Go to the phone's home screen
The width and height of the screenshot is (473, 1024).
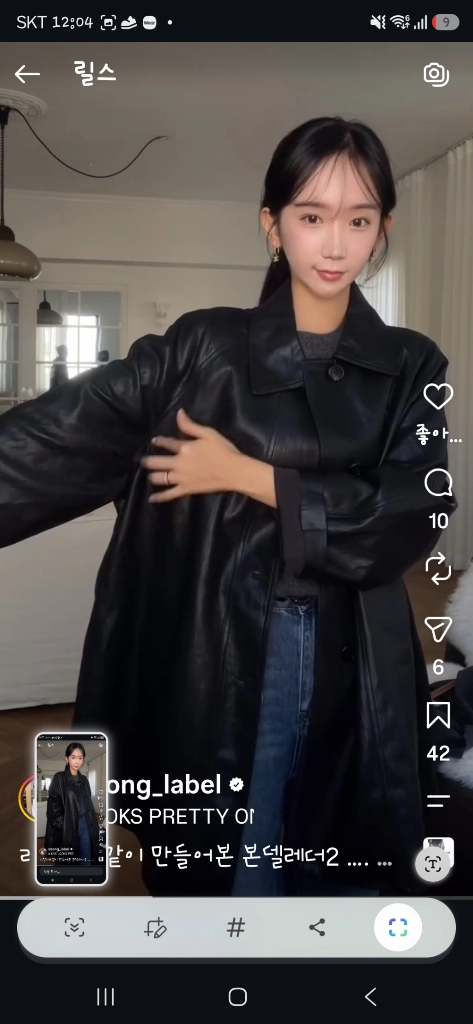coord(238,997)
